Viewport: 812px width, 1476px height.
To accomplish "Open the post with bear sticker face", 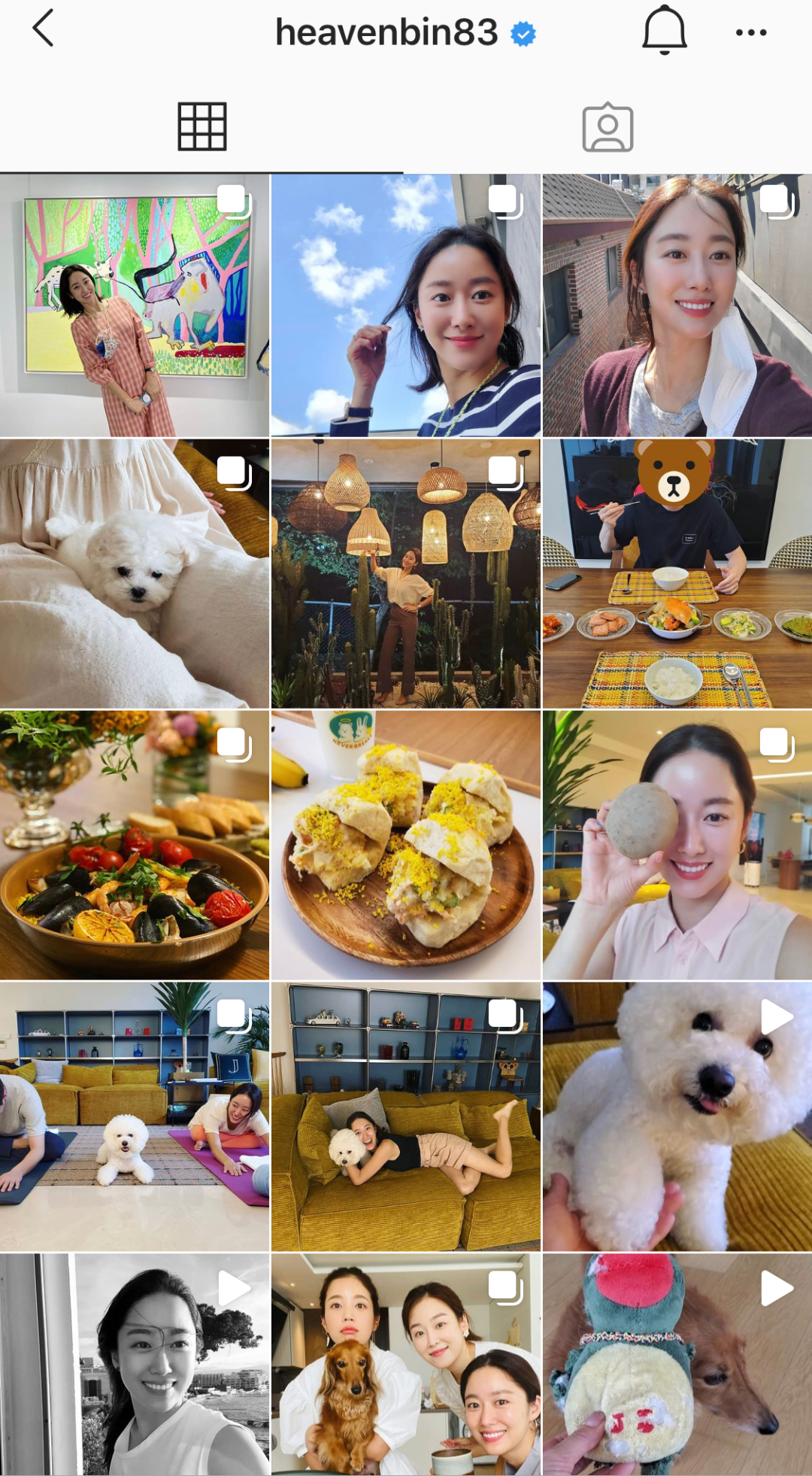I will [677, 573].
